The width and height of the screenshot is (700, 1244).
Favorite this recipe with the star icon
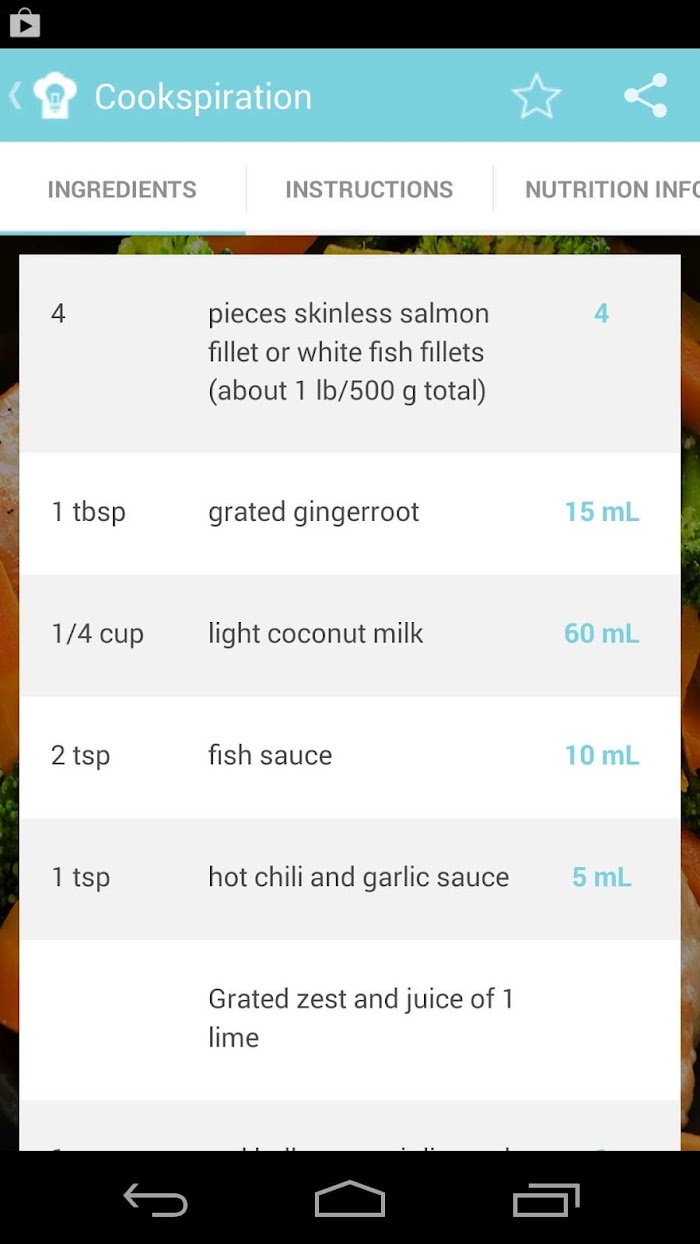pos(537,96)
